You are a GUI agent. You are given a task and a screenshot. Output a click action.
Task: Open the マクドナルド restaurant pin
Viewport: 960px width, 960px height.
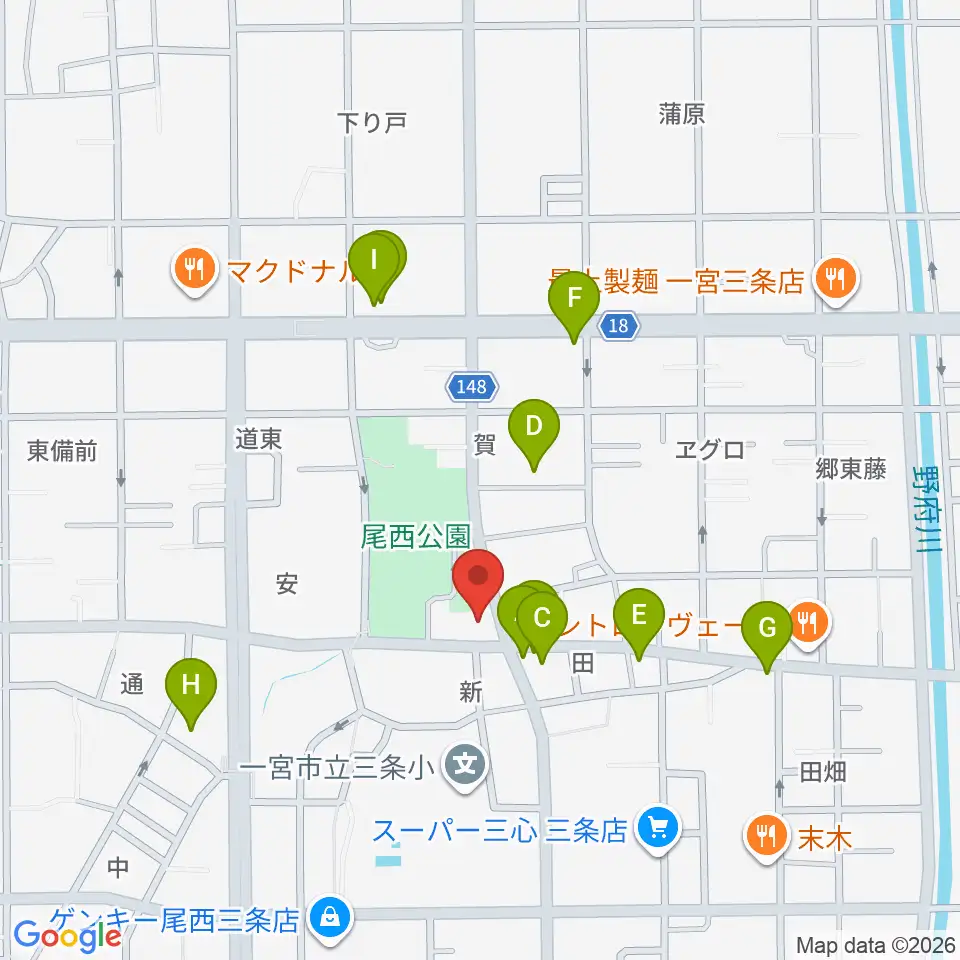(x=195, y=270)
